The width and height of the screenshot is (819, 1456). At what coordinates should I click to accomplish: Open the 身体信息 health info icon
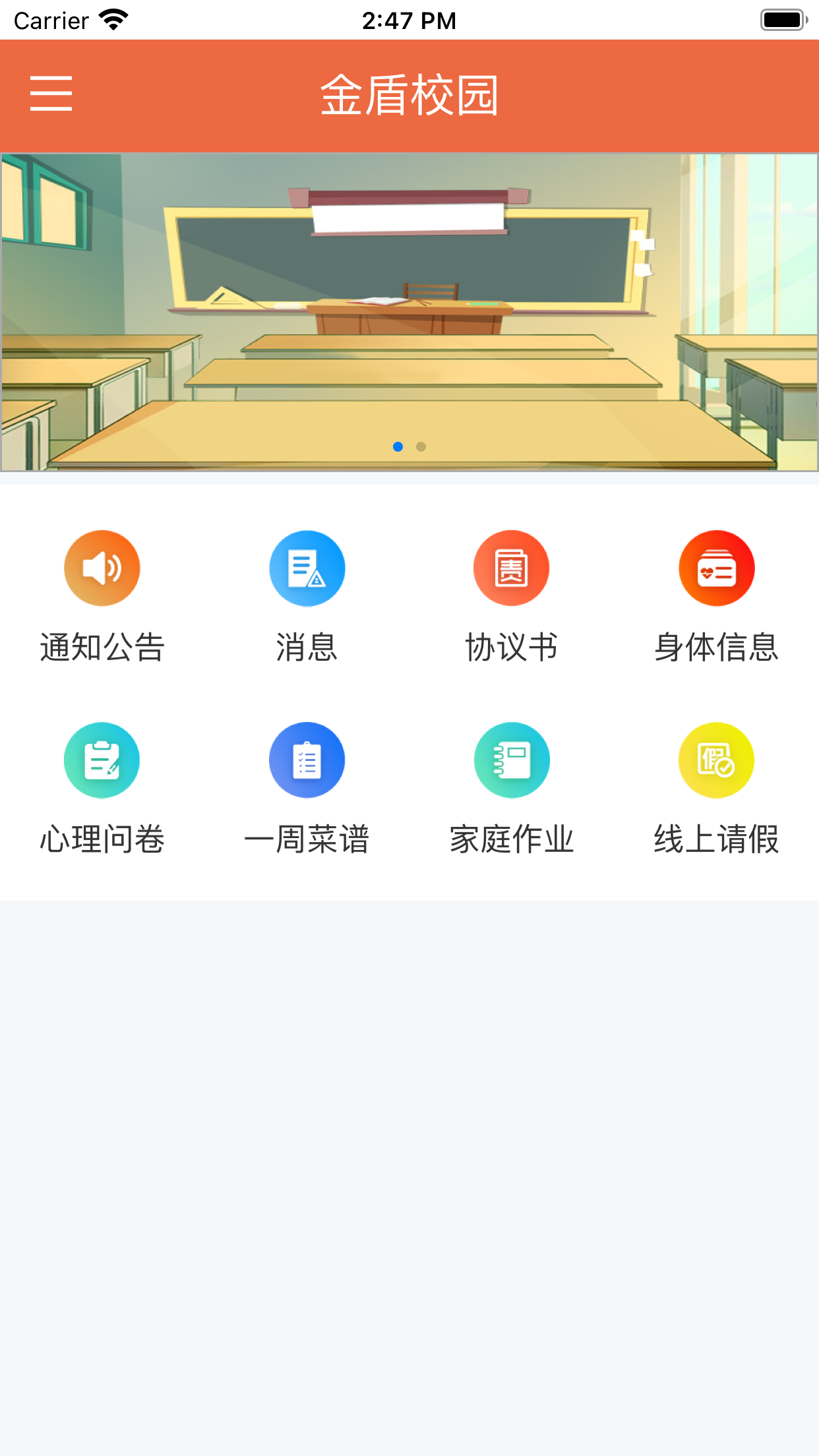point(717,567)
